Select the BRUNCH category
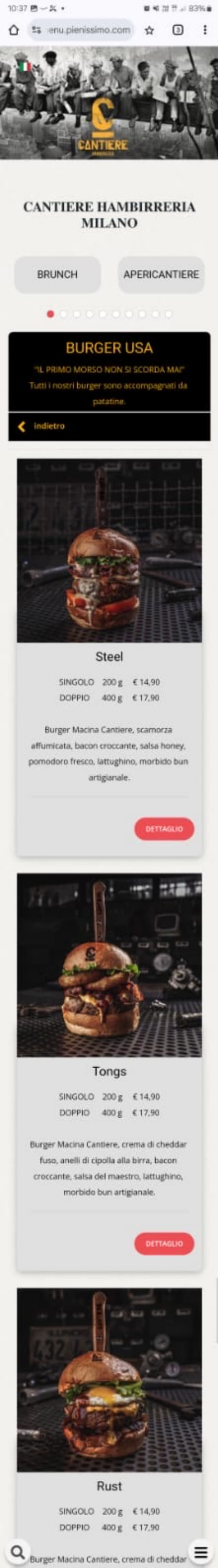The image size is (218, 1568). click(x=58, y=275)
